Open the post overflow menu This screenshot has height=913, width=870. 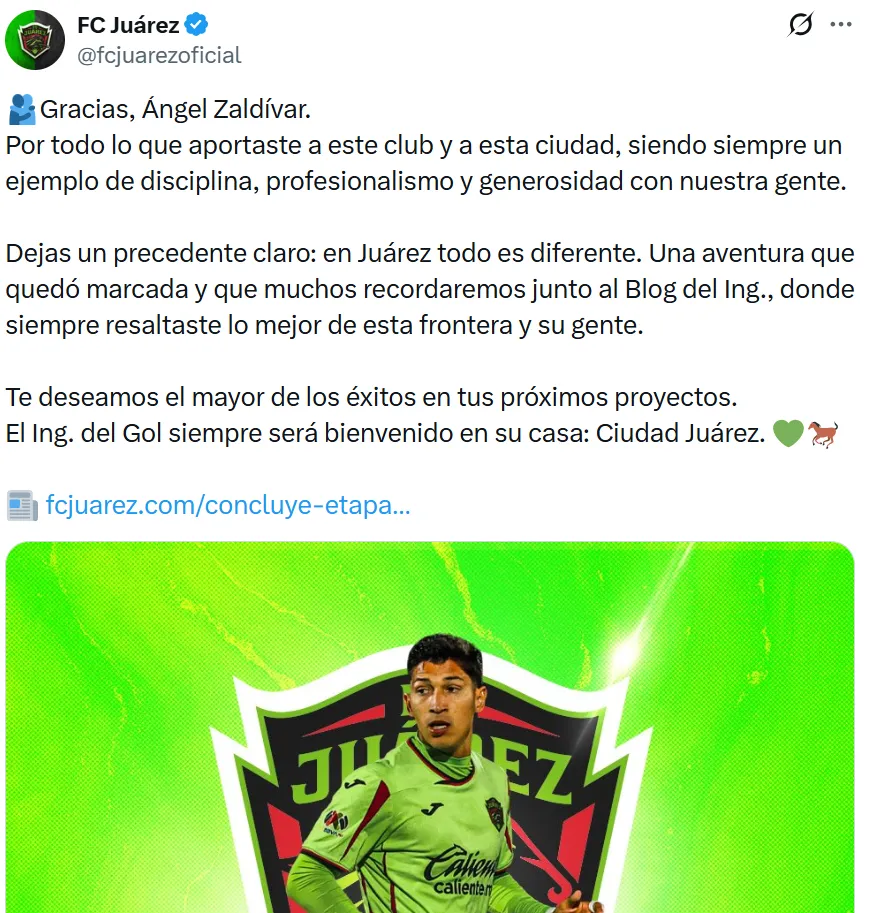841,25
